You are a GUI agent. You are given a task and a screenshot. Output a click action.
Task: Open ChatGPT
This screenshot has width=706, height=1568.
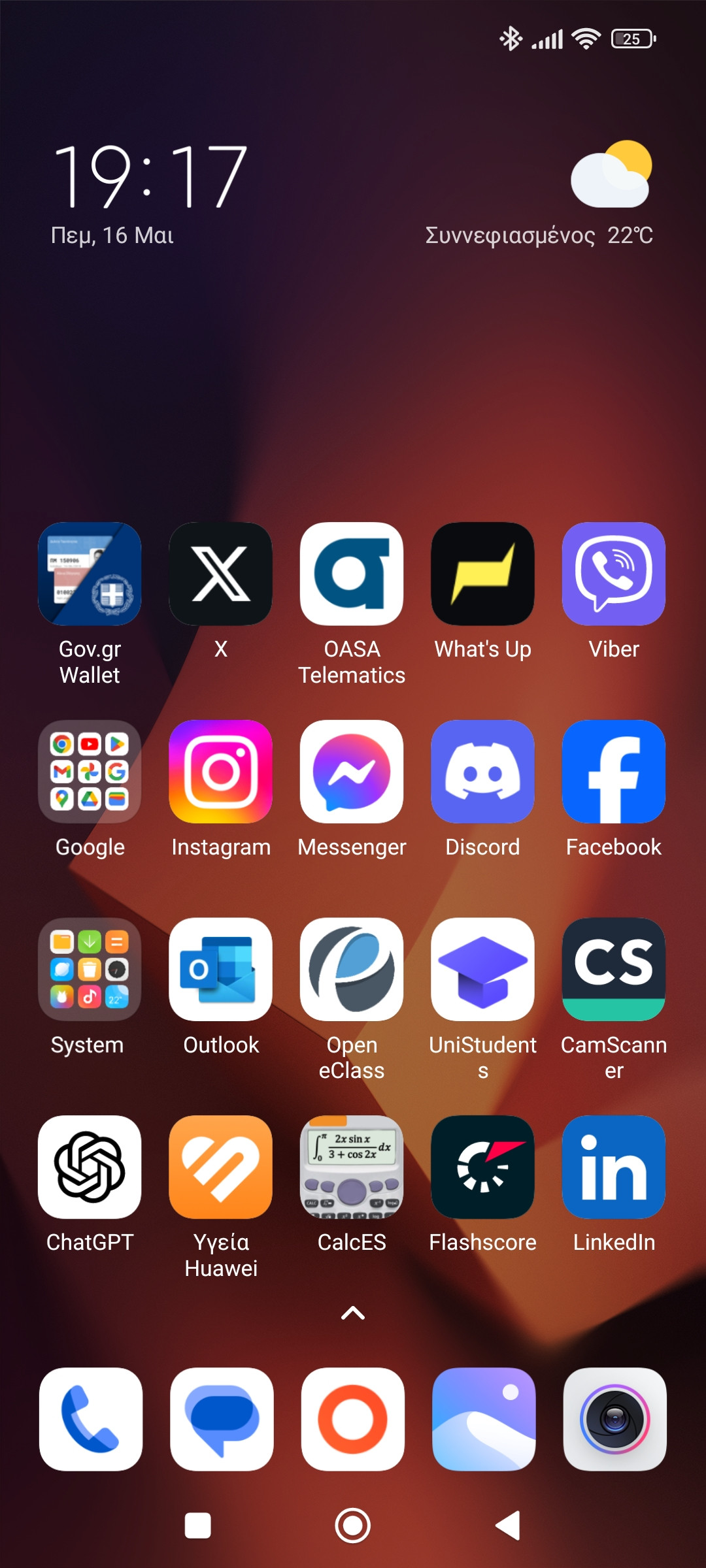pyautogui.click(x=90, y=1167)
